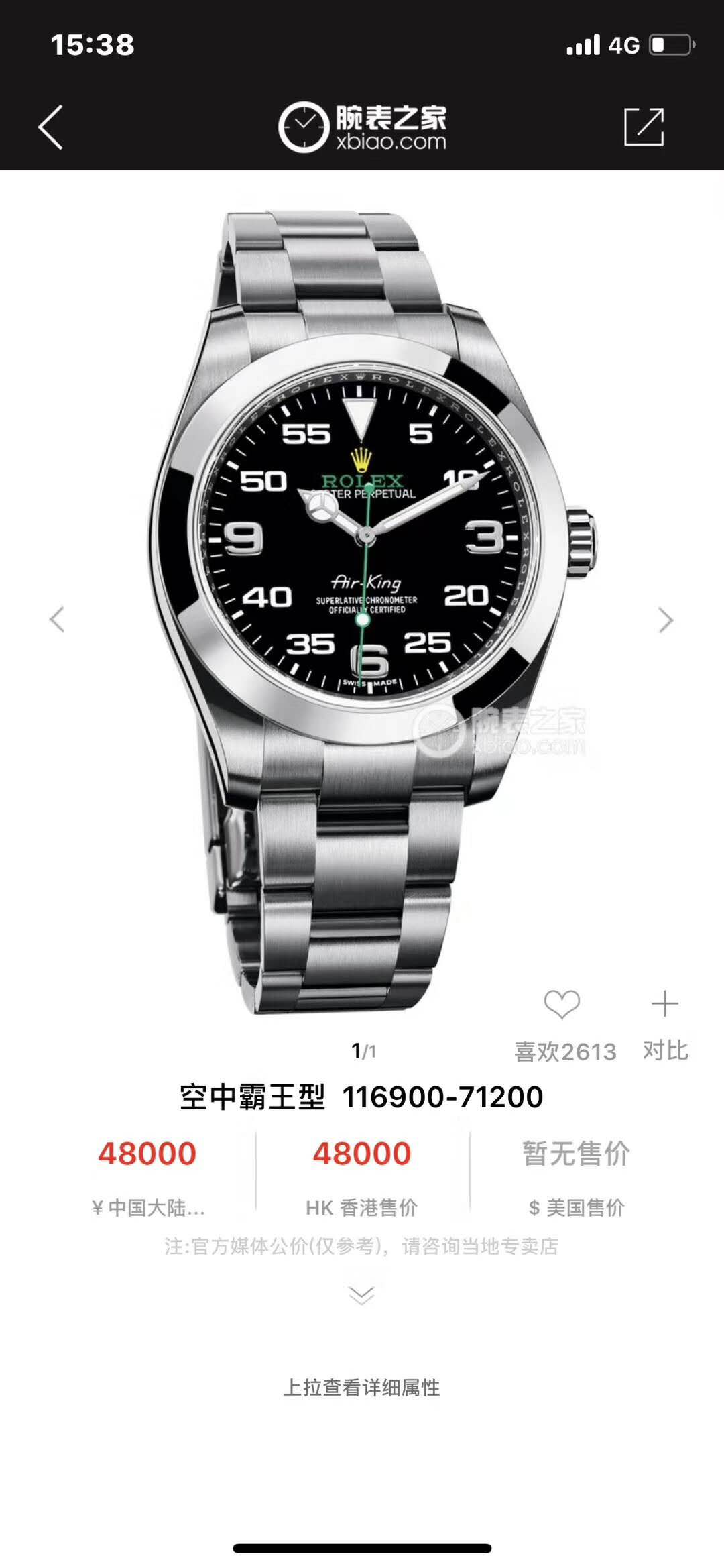Show the next watch image
This screenshot has width=724, height=1568.
(665, 620)
